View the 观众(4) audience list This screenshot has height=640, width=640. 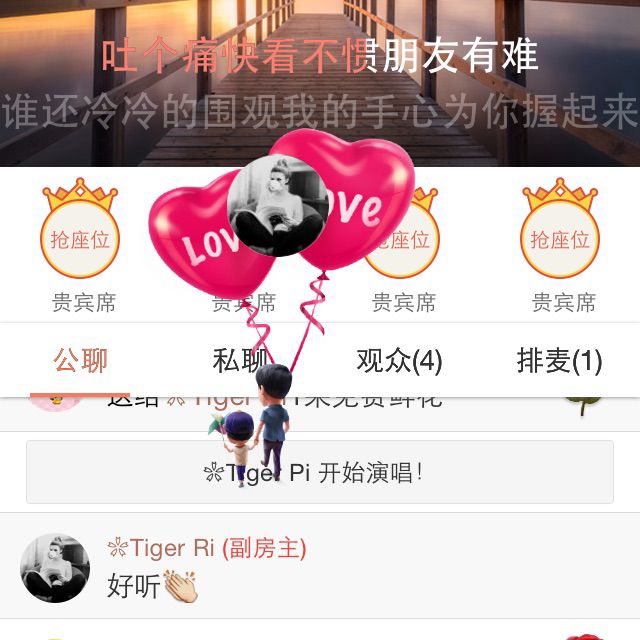click(399, 361)
